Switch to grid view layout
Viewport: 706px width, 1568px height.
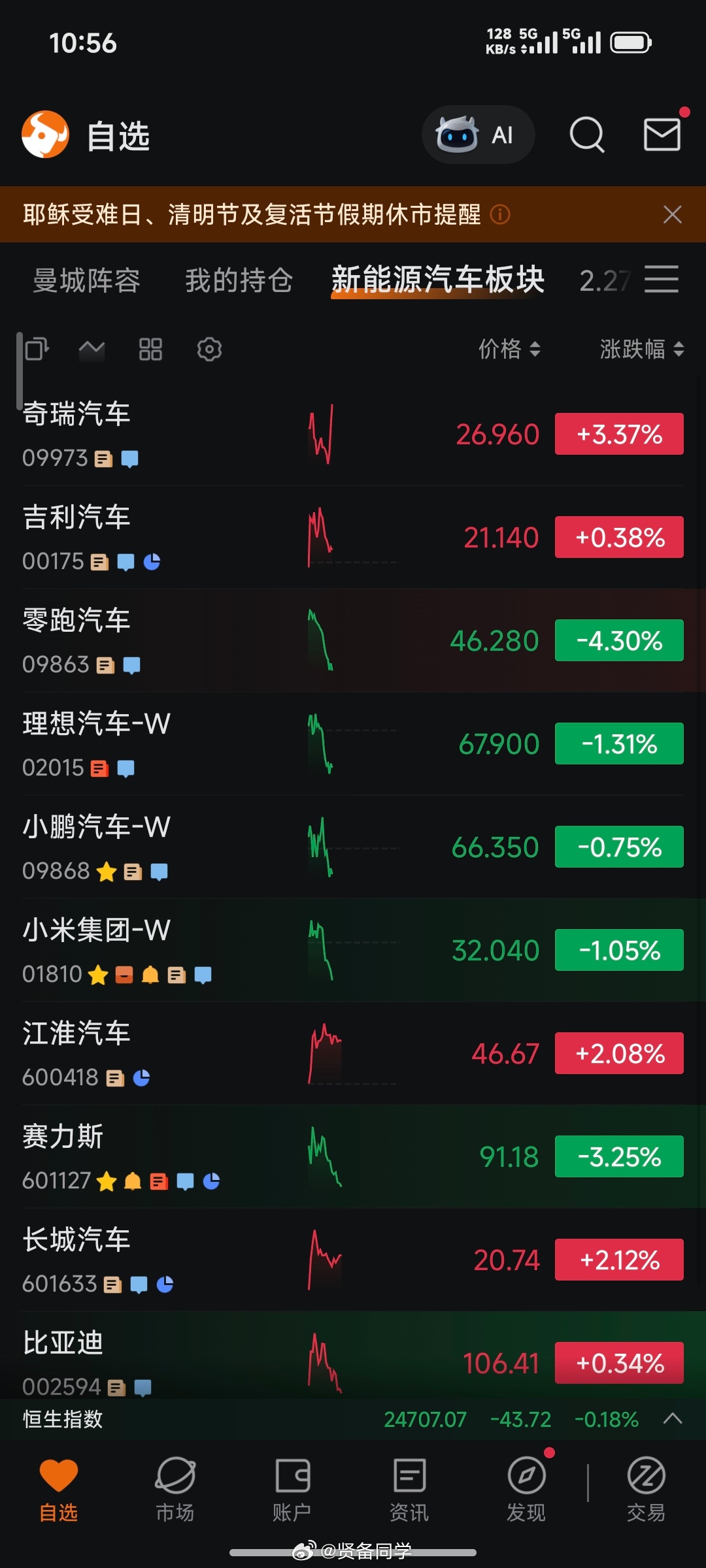coord(150,350)
